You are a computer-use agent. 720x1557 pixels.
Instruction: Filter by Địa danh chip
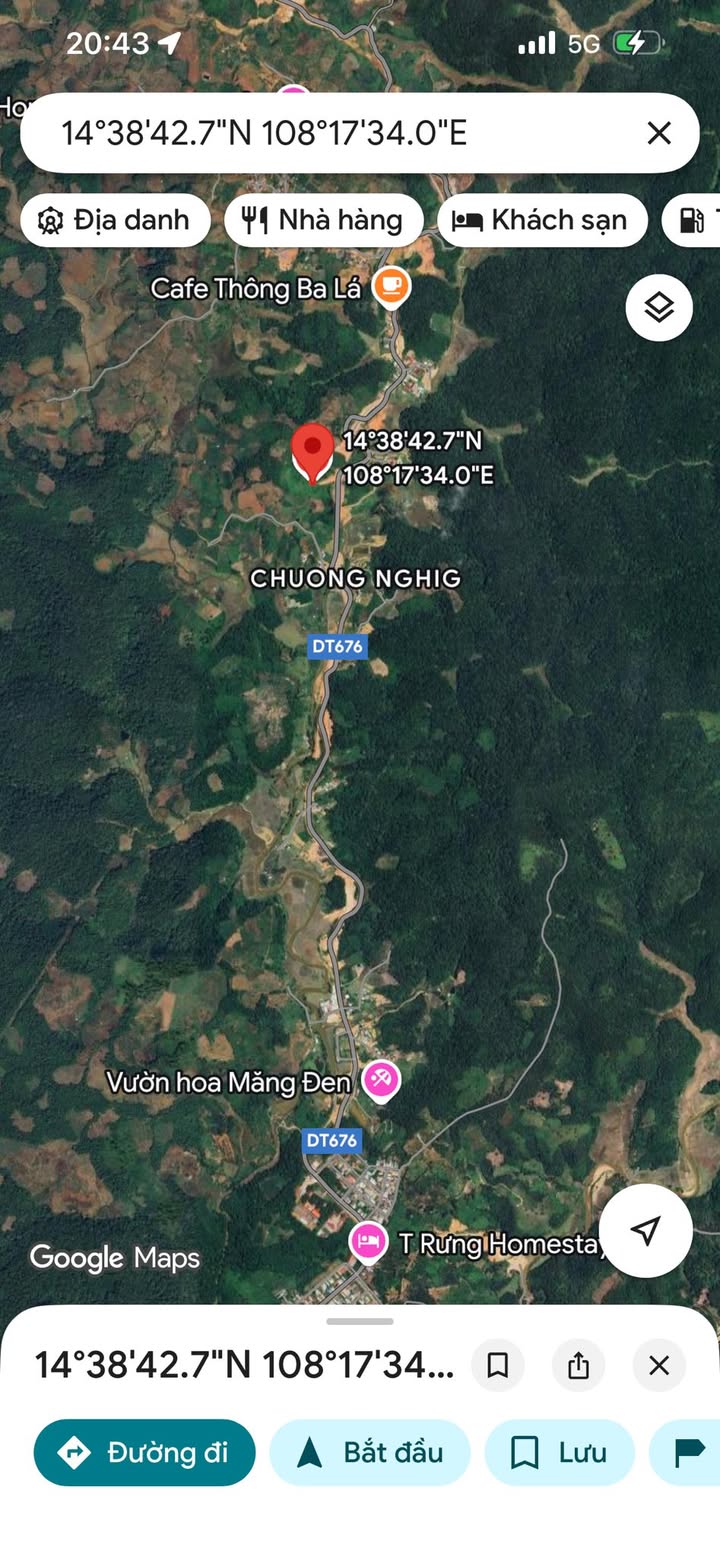pyautogui.click(x=115, y=220)
